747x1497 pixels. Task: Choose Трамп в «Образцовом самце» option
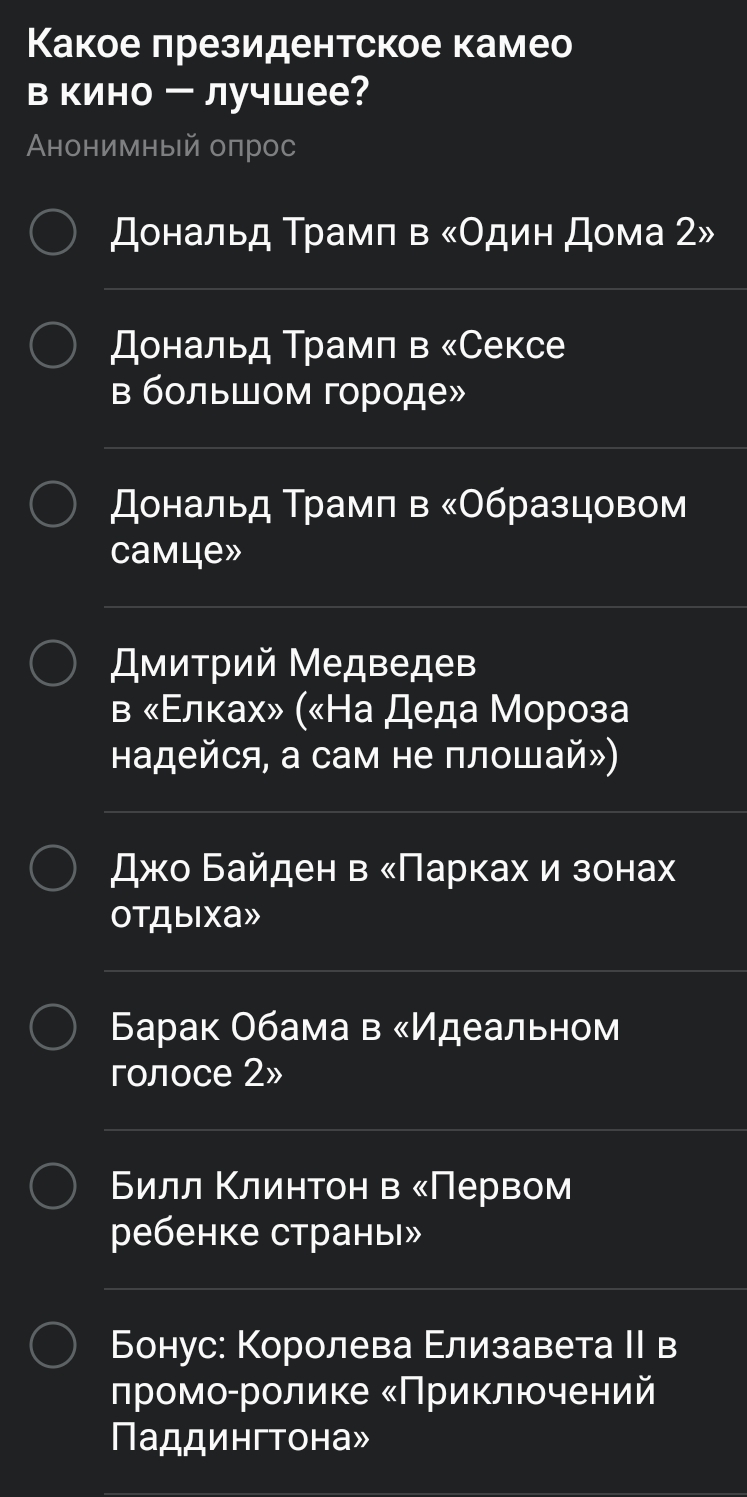point(52,505)
